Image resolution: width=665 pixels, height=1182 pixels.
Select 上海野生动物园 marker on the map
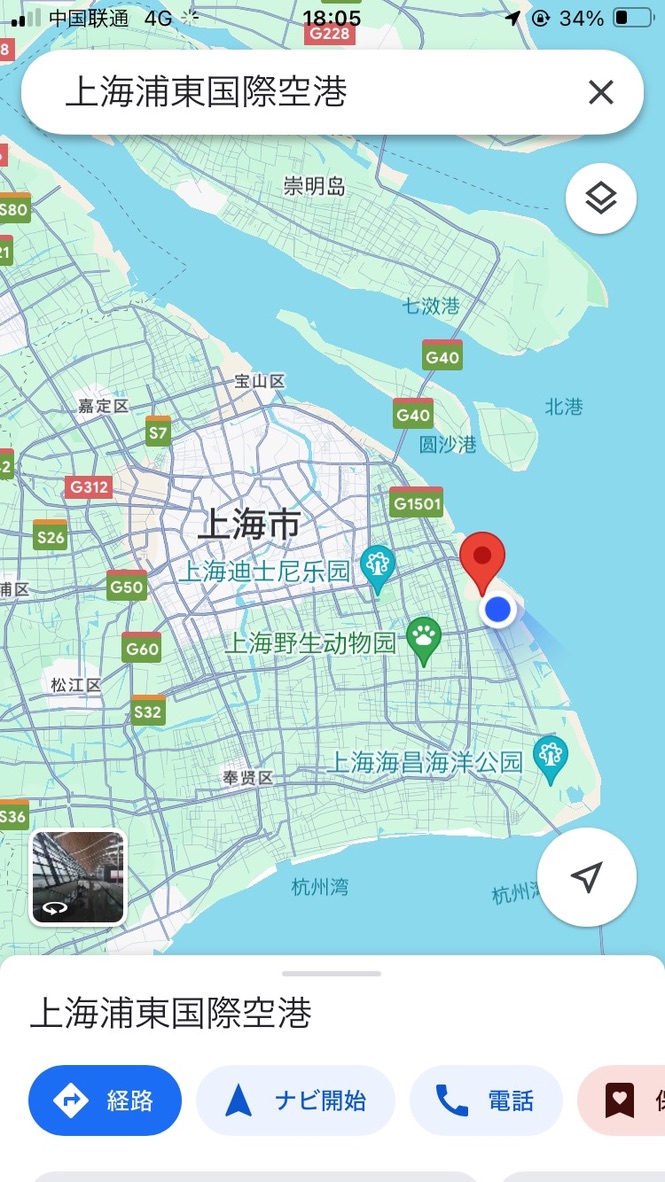pyautogui.click(x=424, y=640)
